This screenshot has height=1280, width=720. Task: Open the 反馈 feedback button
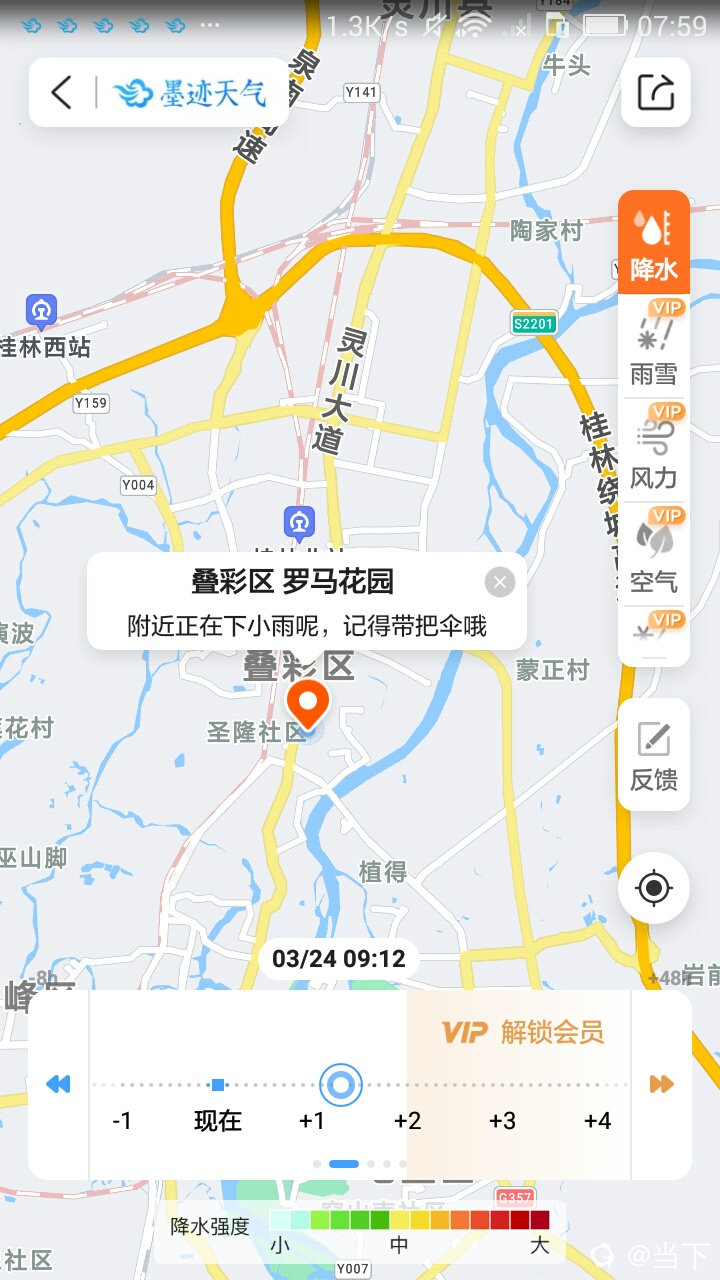coord(654,755)
